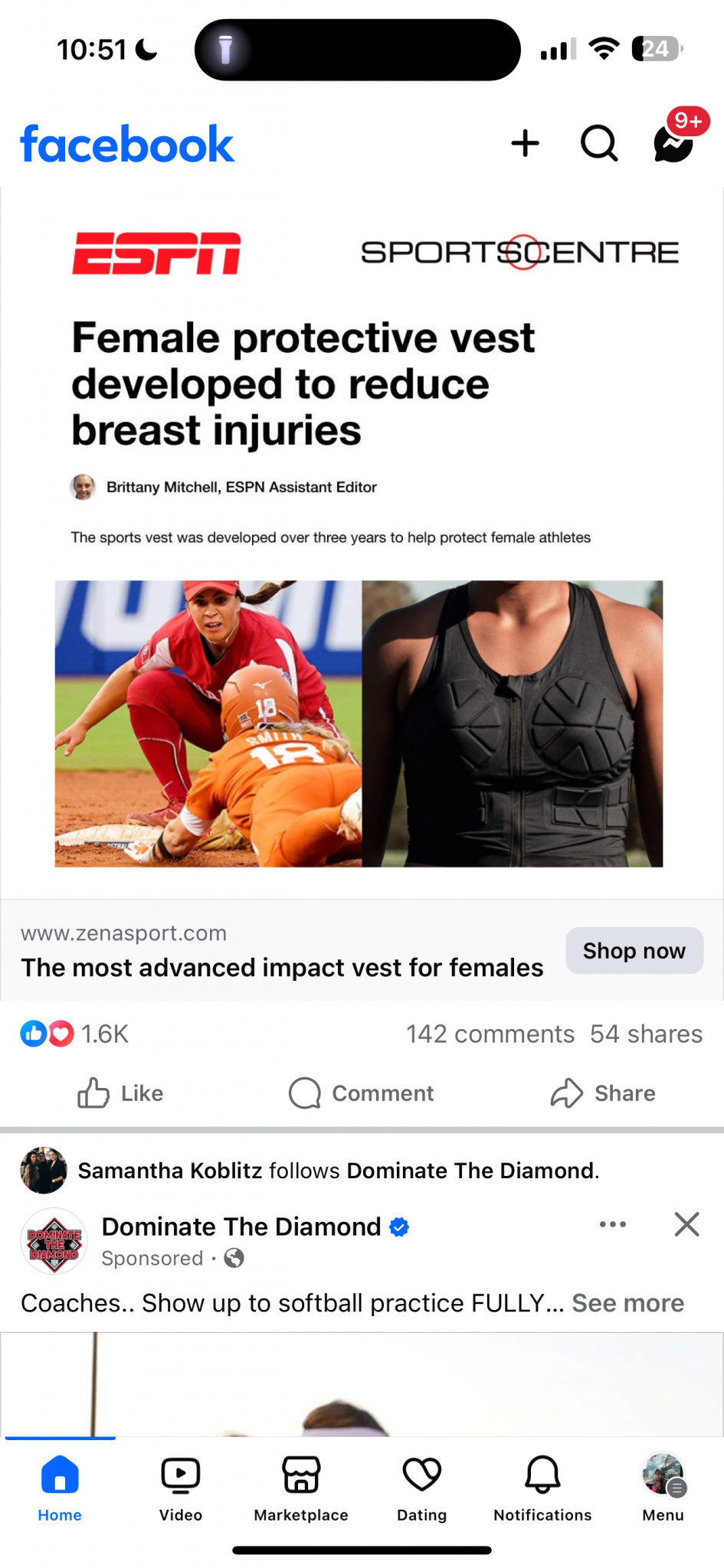Open Samantha Koblitz's profile
This screenshot has width=724, height=1568.
170,1171
